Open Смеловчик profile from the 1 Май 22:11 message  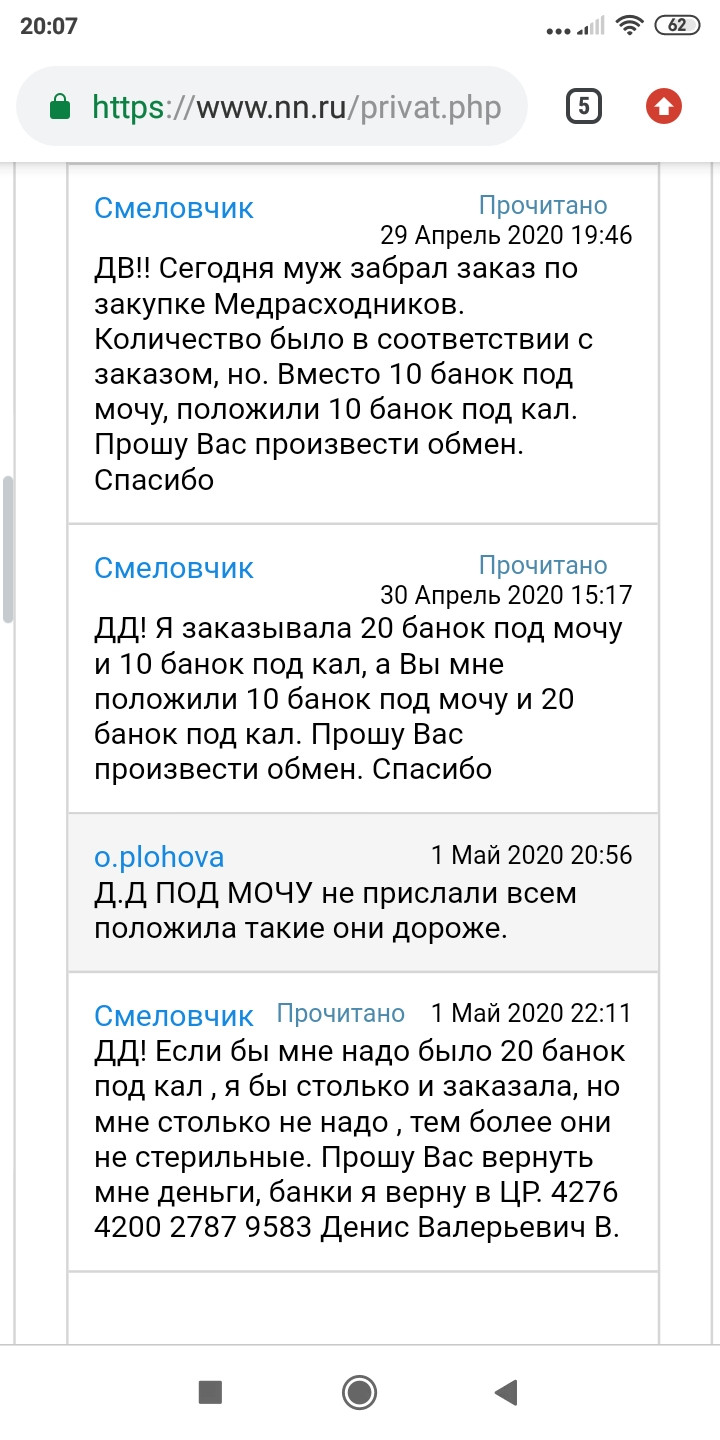(x=174, y=1016)
